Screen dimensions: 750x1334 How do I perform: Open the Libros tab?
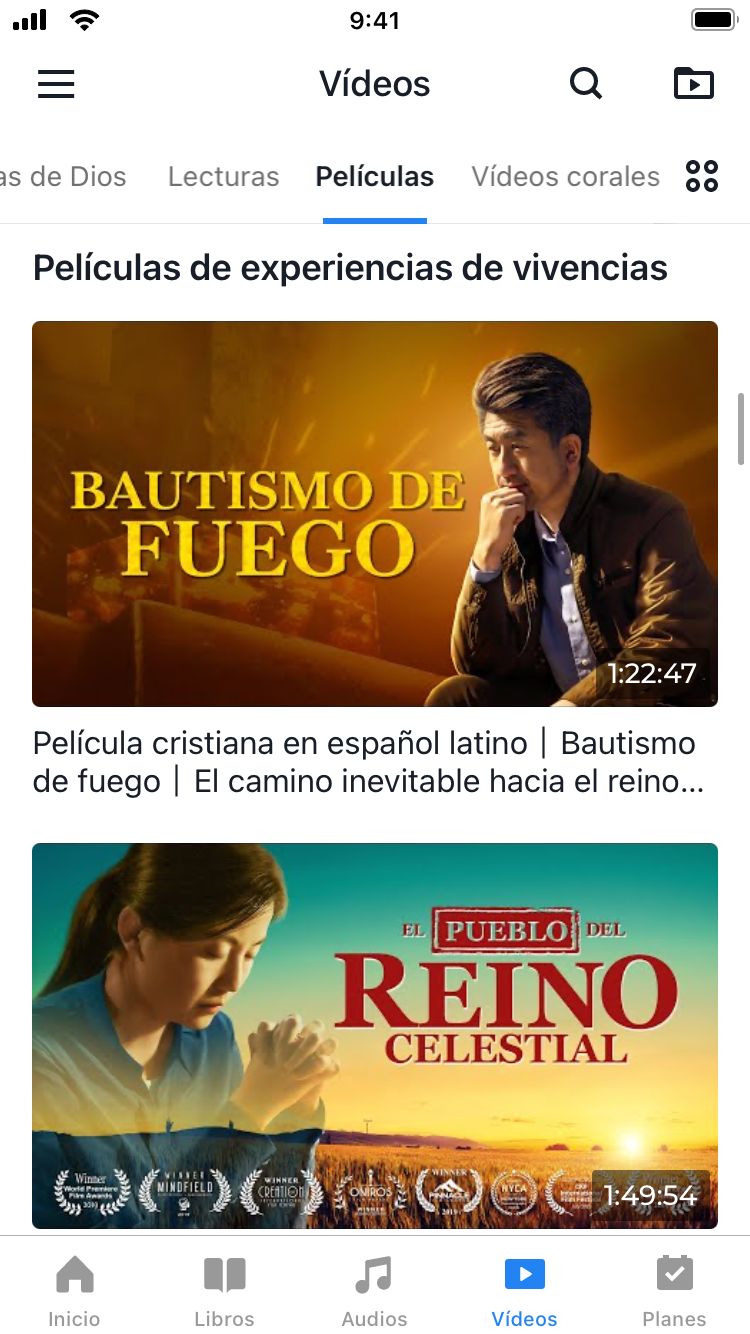(x=224, y=1291)
